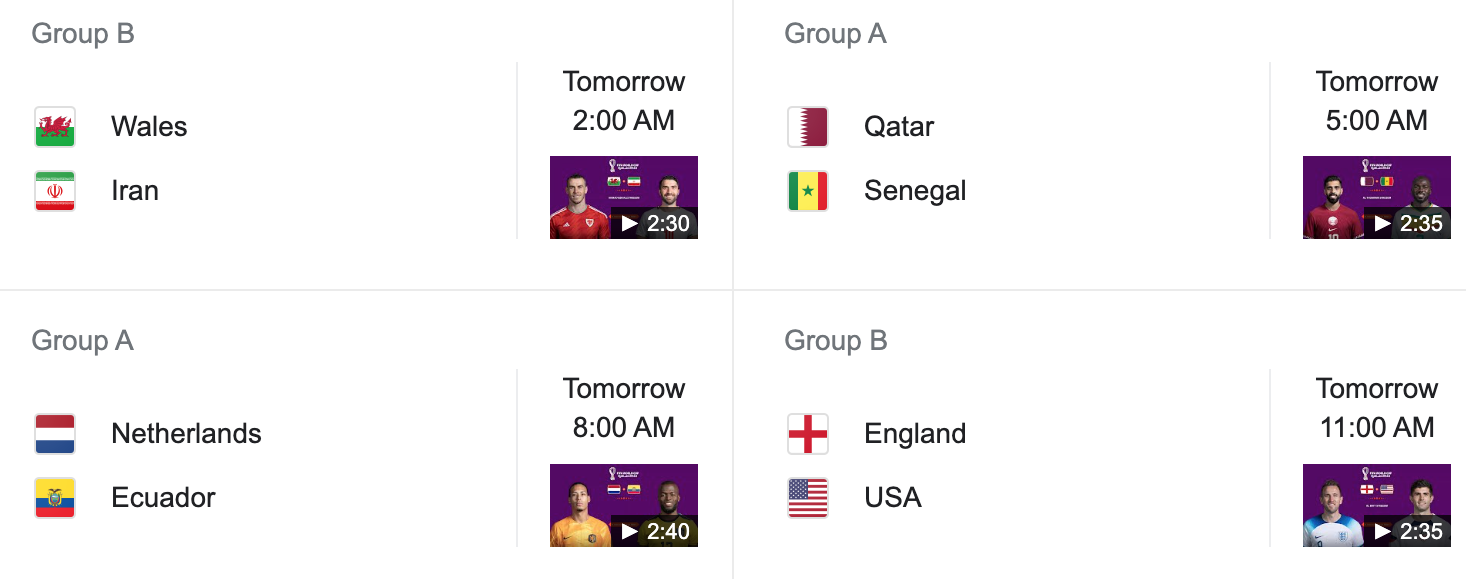Image resolution: width=1466 pixels, height=579 pixels.
Task: Open the Wales vs Iran match card
Action: [270, 158]
